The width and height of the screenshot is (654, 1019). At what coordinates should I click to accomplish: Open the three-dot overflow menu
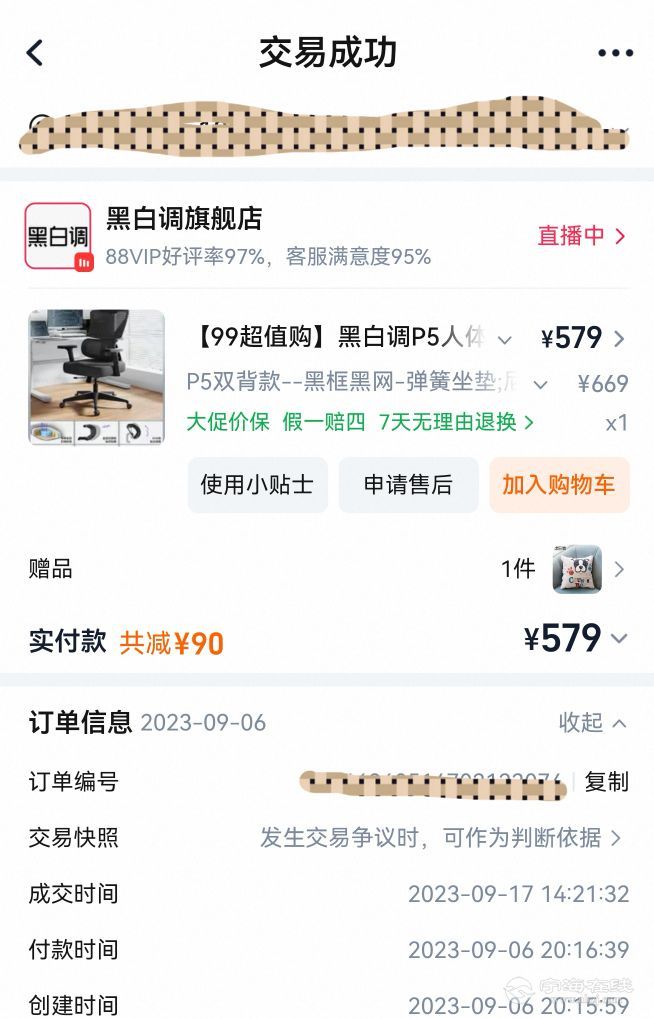(614, 53)
